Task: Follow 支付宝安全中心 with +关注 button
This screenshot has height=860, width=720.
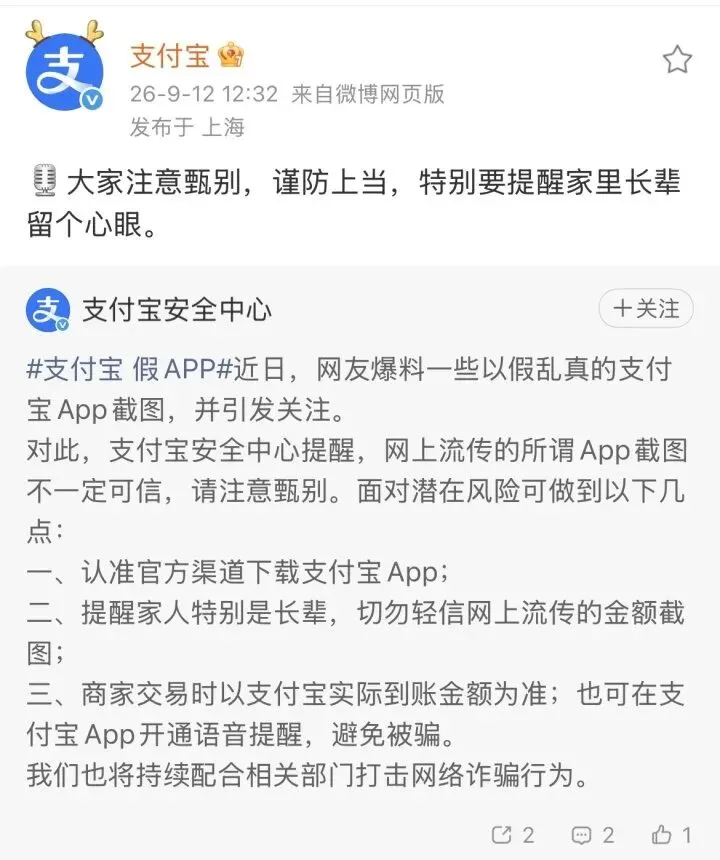Action: [646, 308]
